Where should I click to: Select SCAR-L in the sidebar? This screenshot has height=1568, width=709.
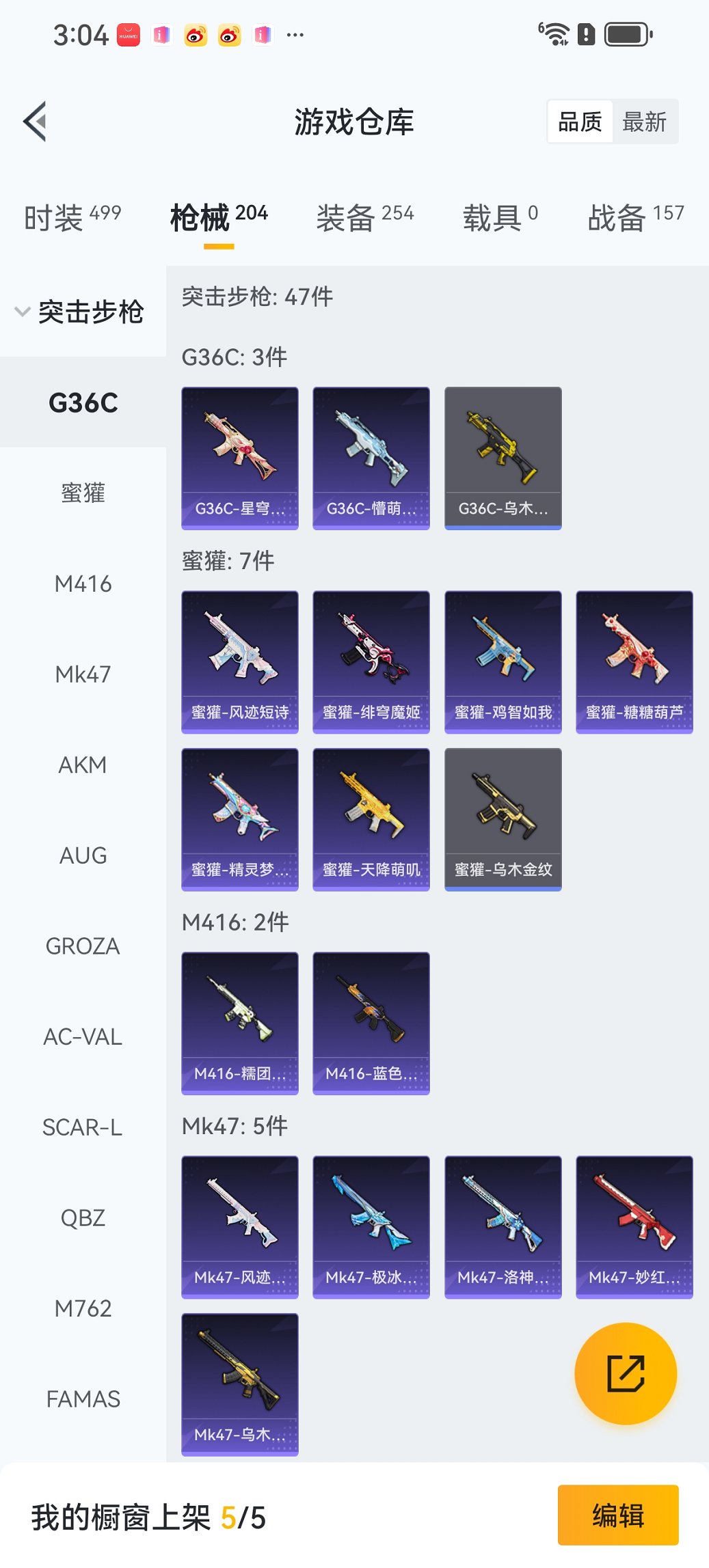[83, 1127]
